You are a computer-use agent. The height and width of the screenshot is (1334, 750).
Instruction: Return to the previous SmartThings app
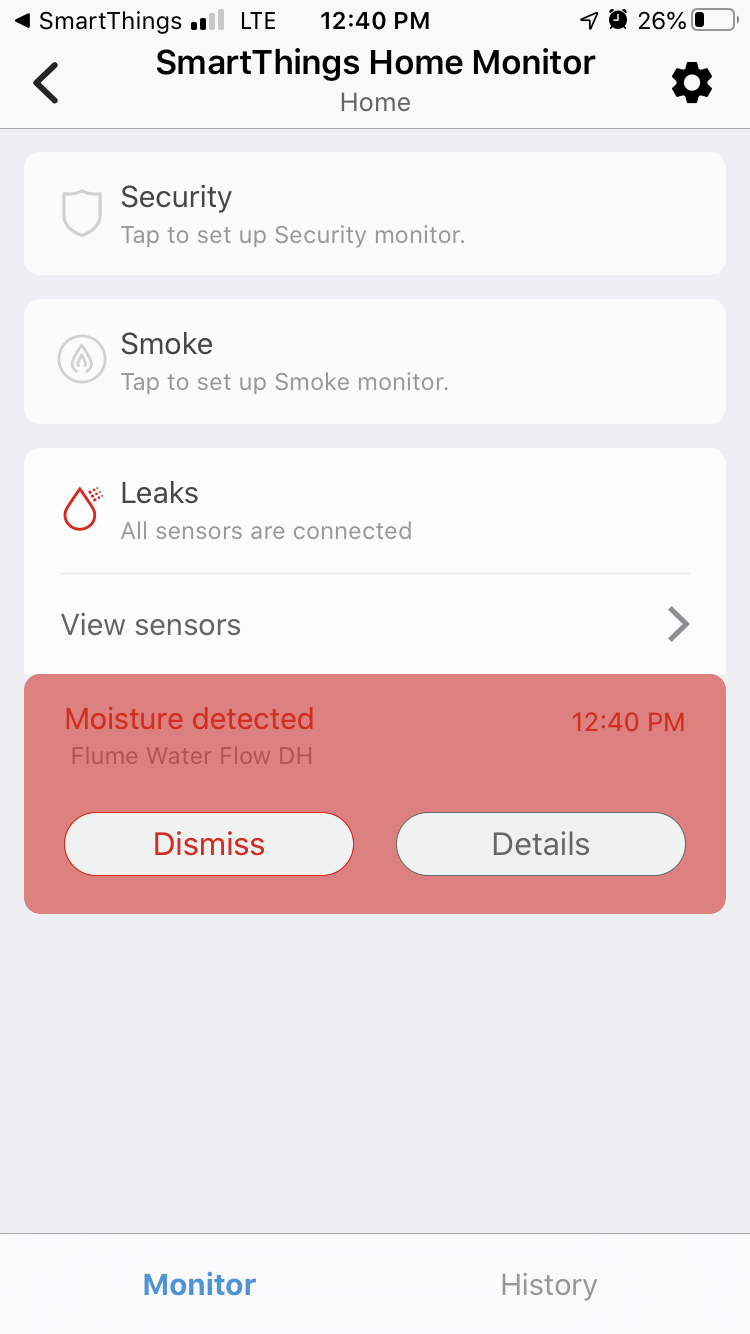point(98,21)
